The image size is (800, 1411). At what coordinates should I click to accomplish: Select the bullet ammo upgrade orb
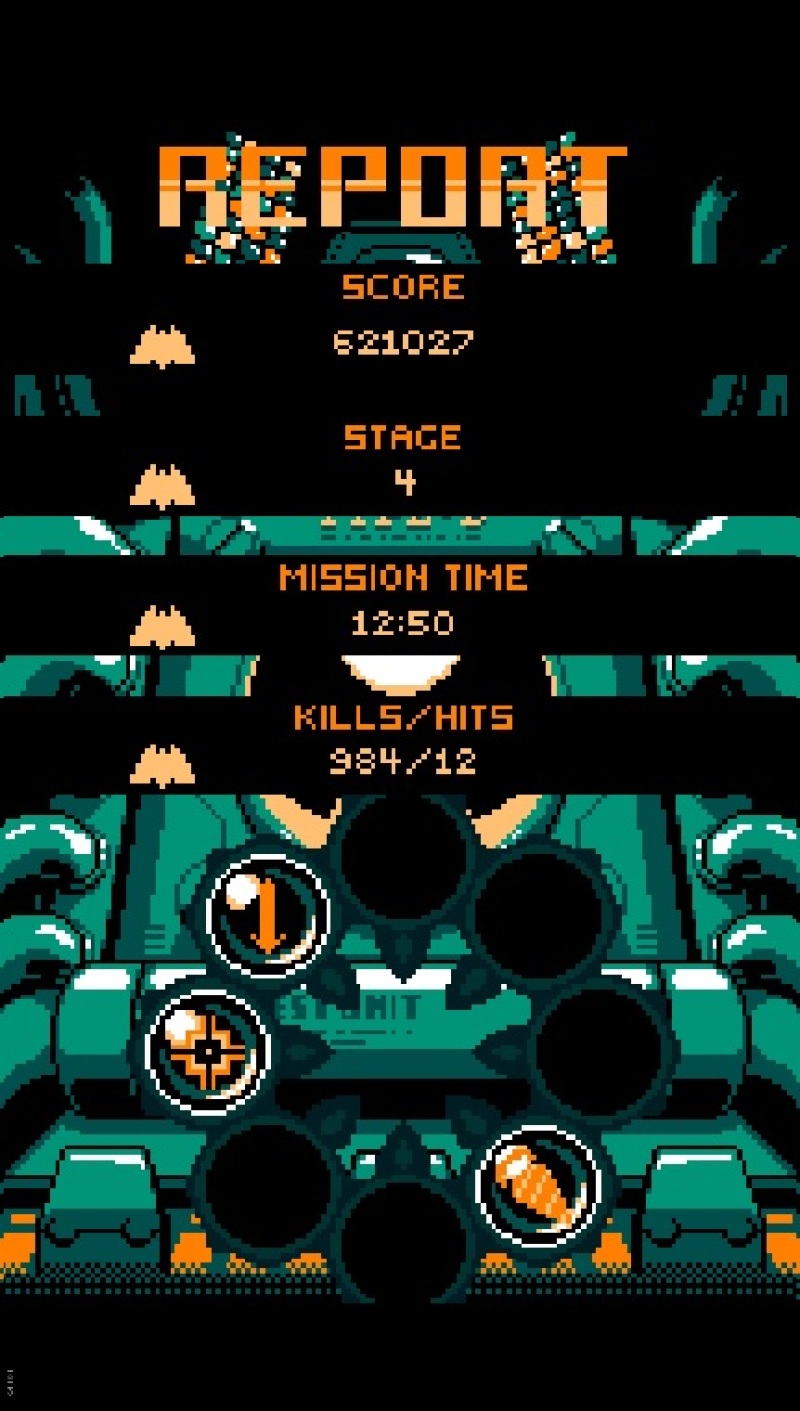[x=539, y=1186]
